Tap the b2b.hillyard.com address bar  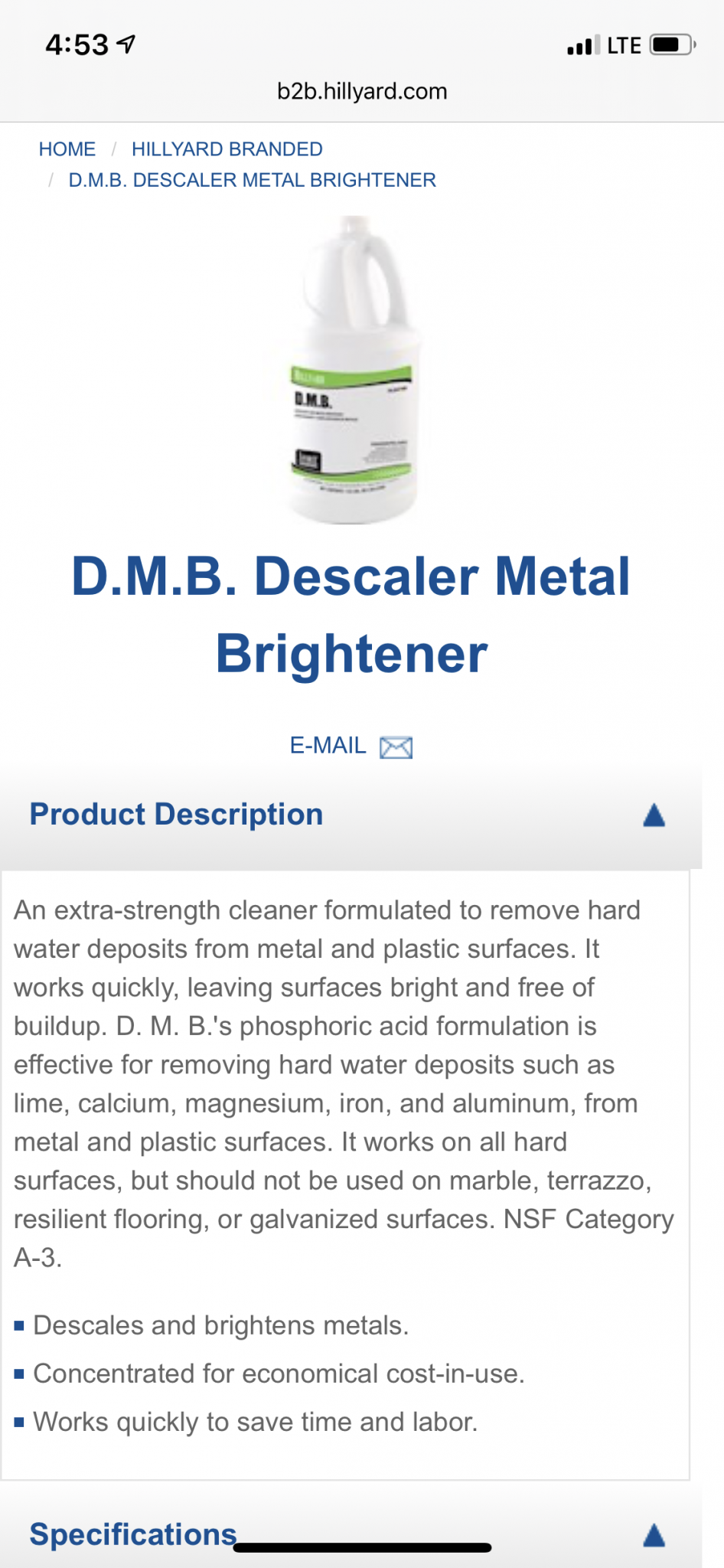[362, 92]
